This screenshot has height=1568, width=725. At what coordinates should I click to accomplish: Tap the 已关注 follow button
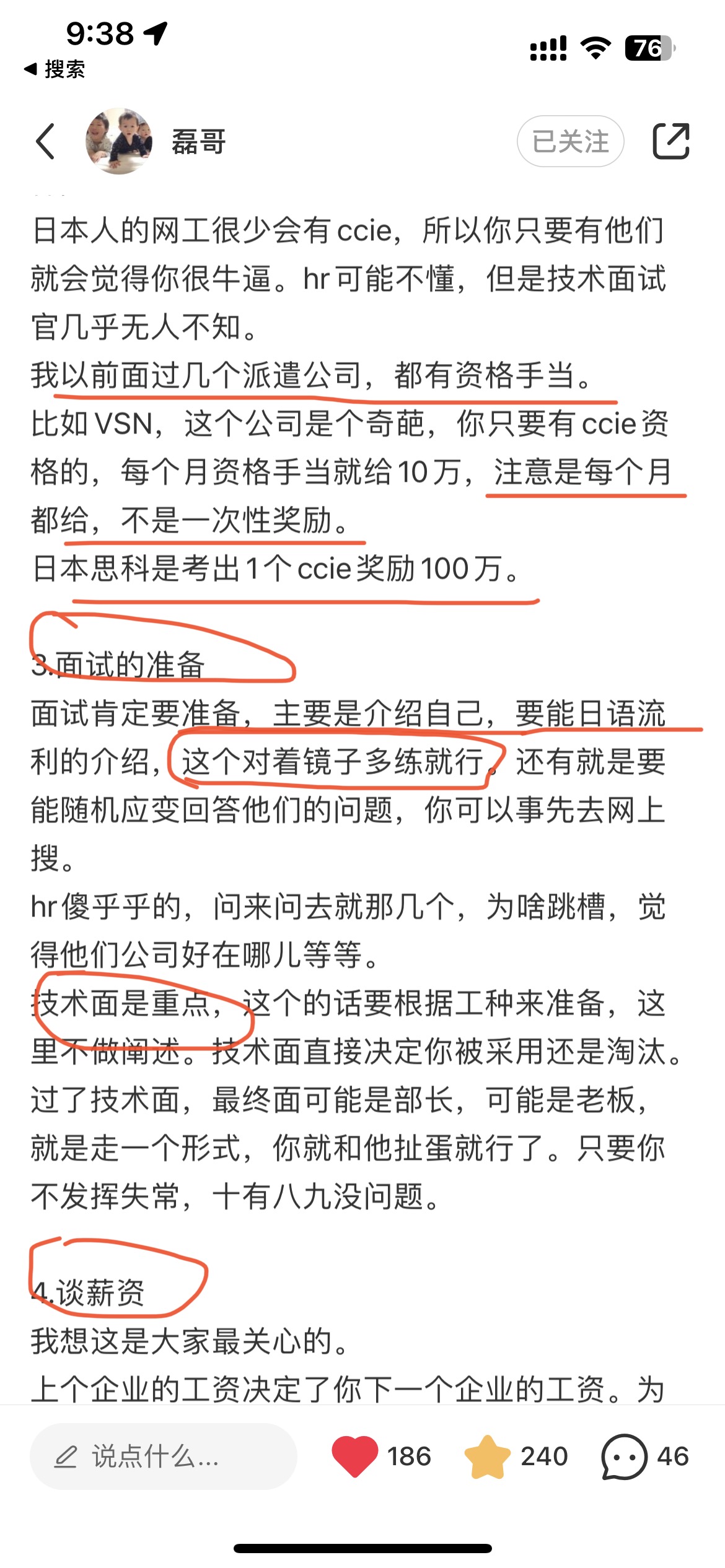coord(570,141)
